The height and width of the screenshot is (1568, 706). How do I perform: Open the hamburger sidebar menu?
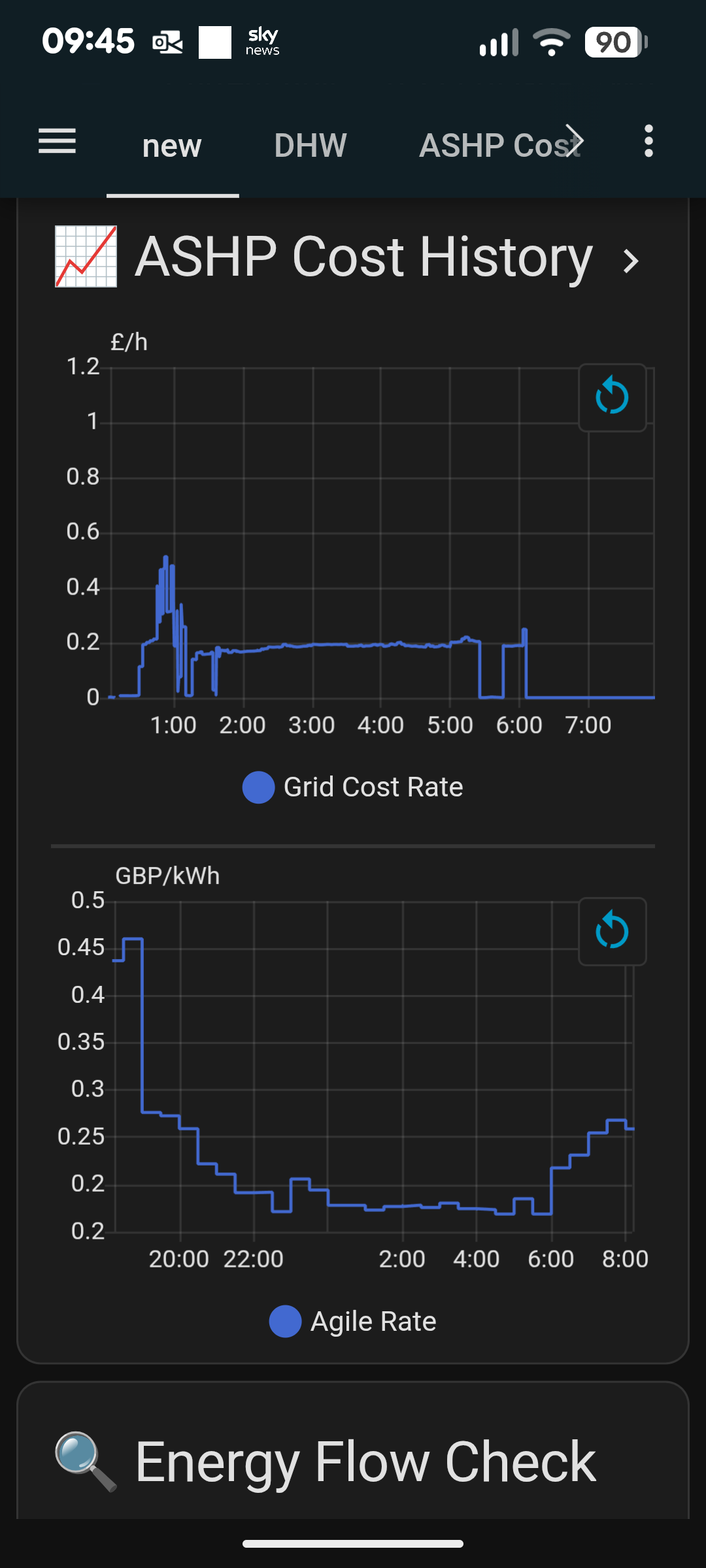pyautogui.click(x=57, y=142)
